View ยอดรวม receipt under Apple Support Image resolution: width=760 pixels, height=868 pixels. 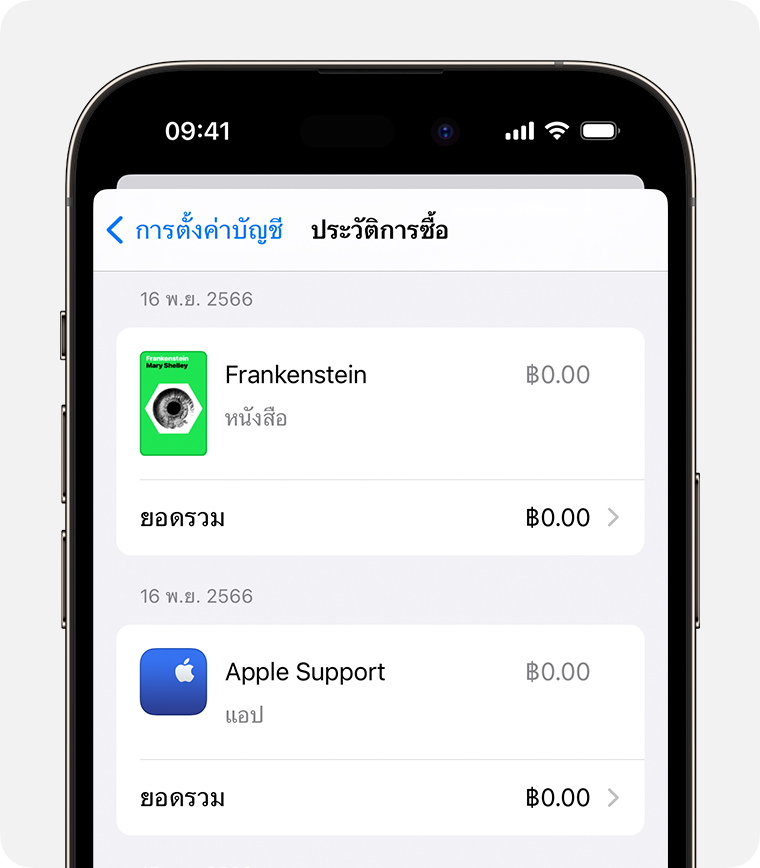[380, 798]
